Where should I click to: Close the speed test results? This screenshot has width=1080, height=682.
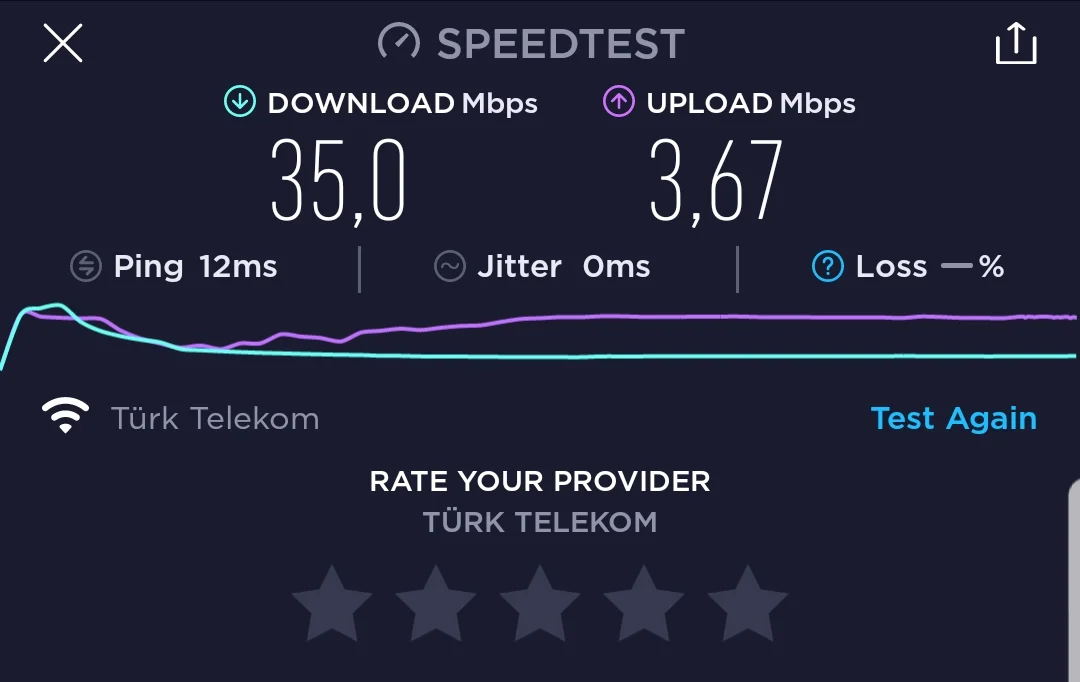tap(63, 44)
